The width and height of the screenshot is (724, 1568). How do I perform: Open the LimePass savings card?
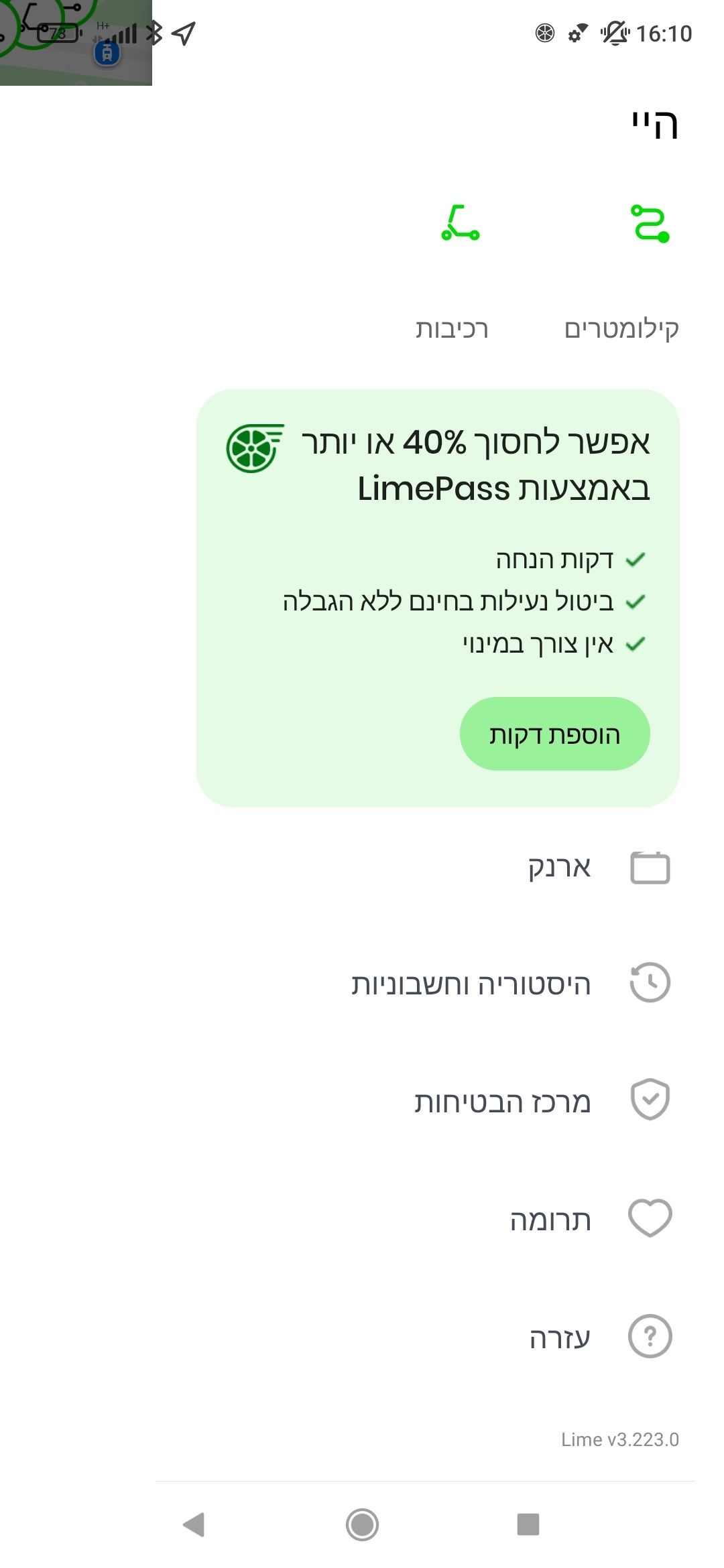coord(438,598)
